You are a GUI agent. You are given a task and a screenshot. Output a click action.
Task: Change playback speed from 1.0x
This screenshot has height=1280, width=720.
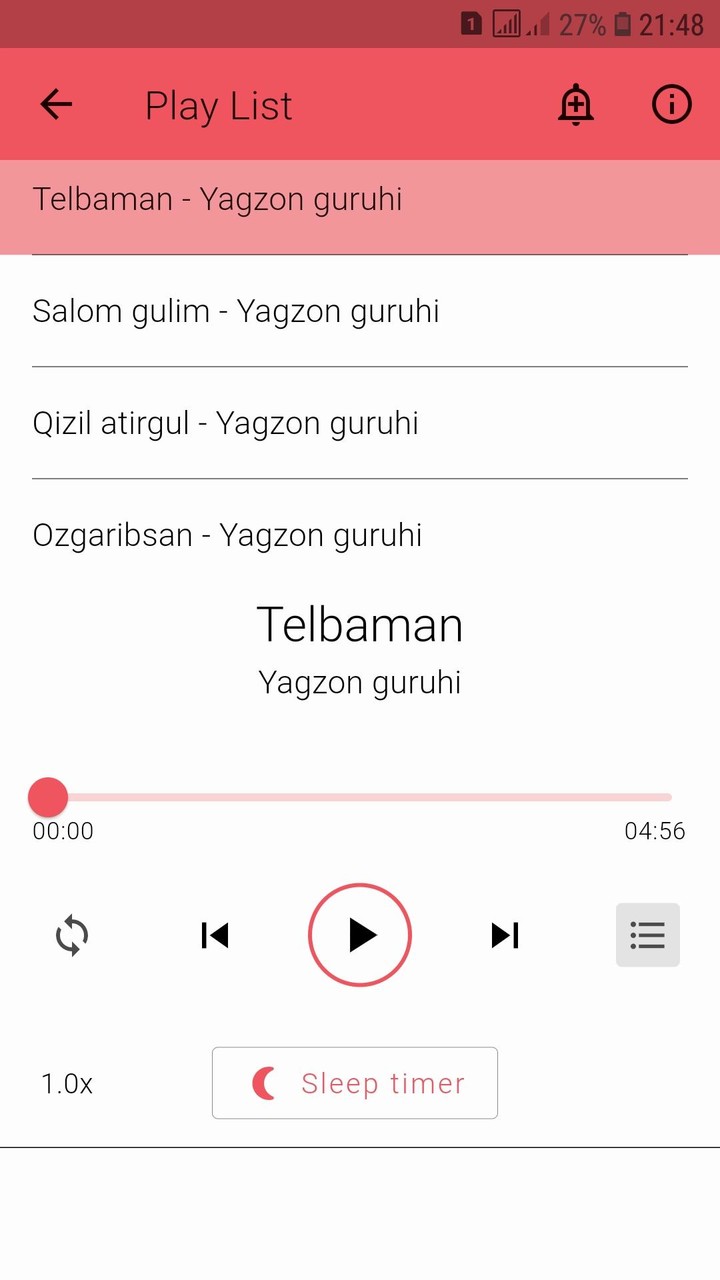[x=66, y=1083]
